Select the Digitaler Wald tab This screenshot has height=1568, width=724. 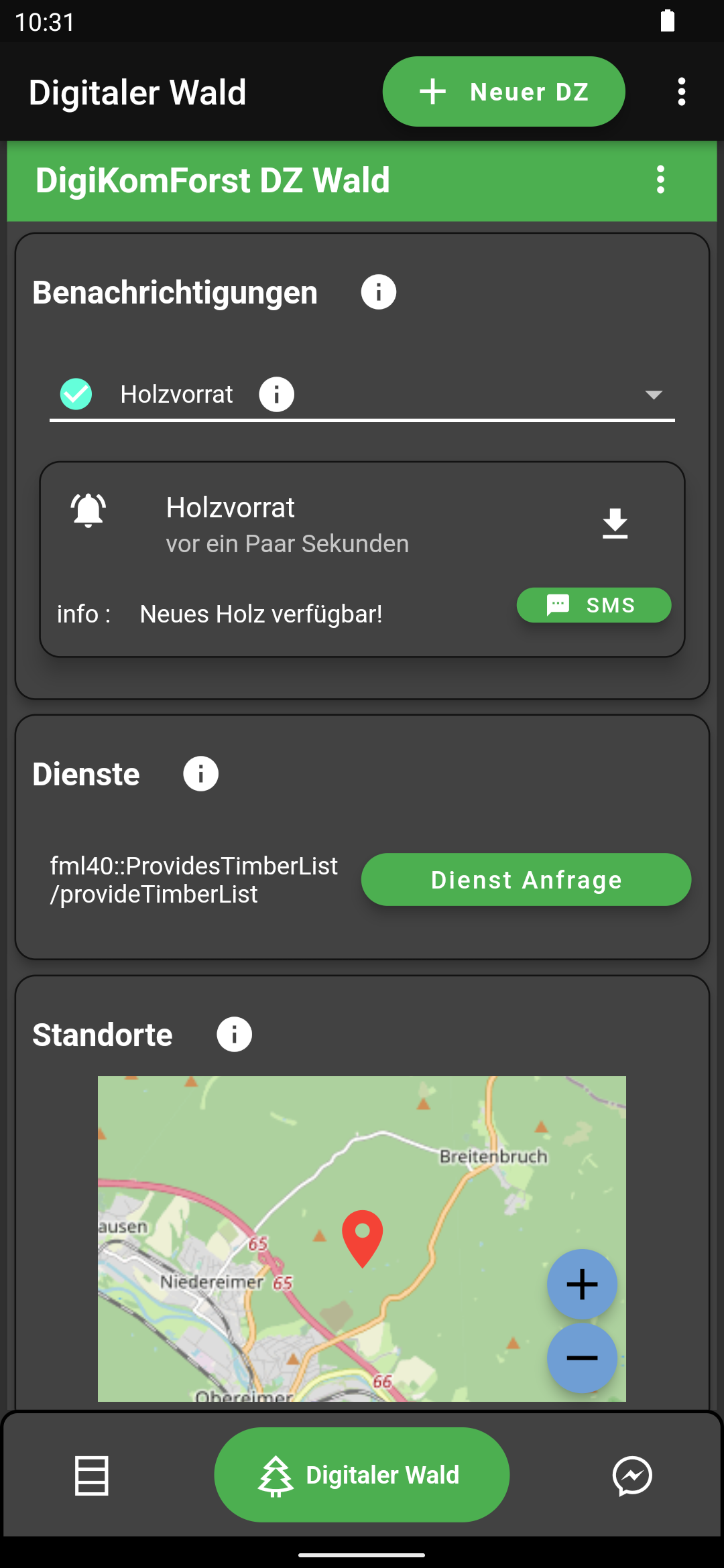[362, 1474]
